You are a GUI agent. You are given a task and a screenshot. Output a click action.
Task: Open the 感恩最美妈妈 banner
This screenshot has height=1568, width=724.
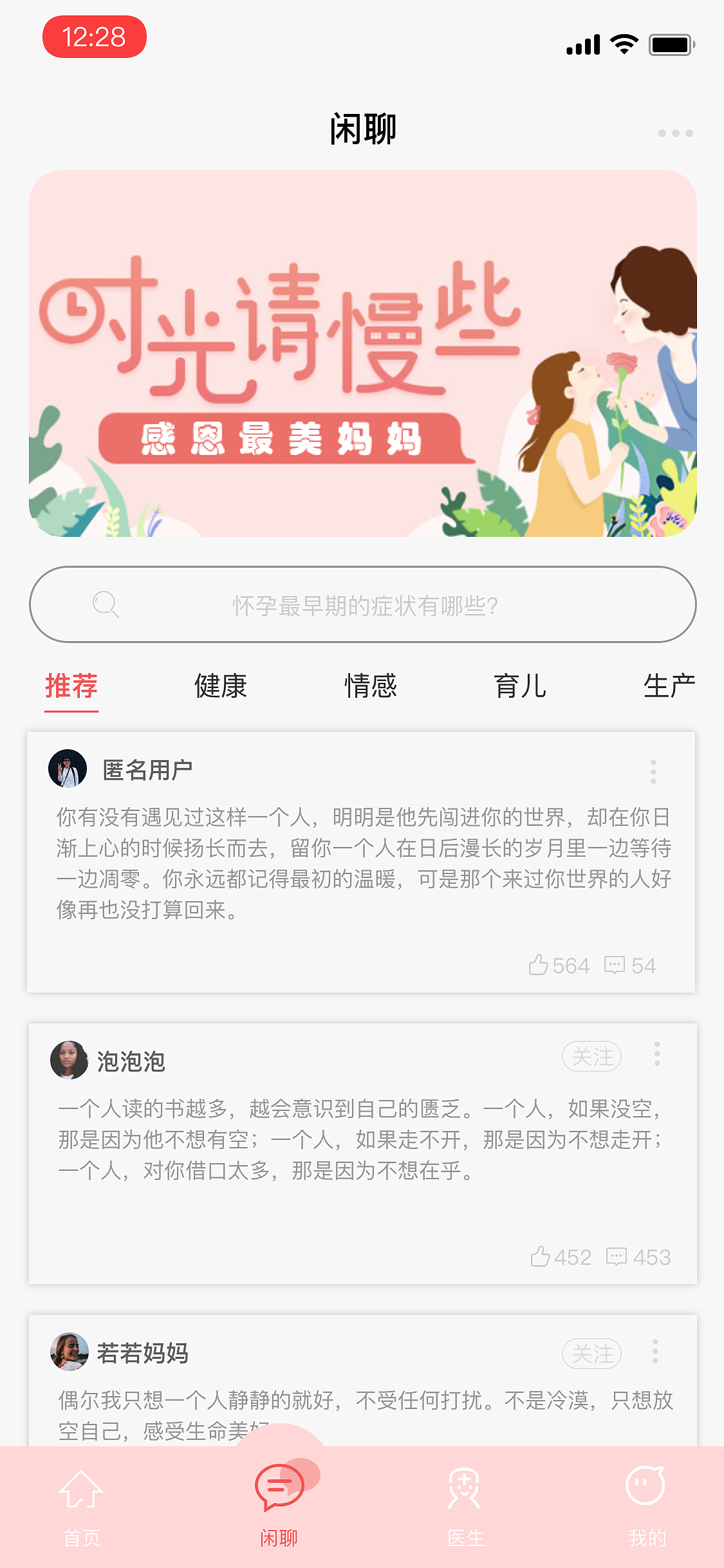click(362, 353)
